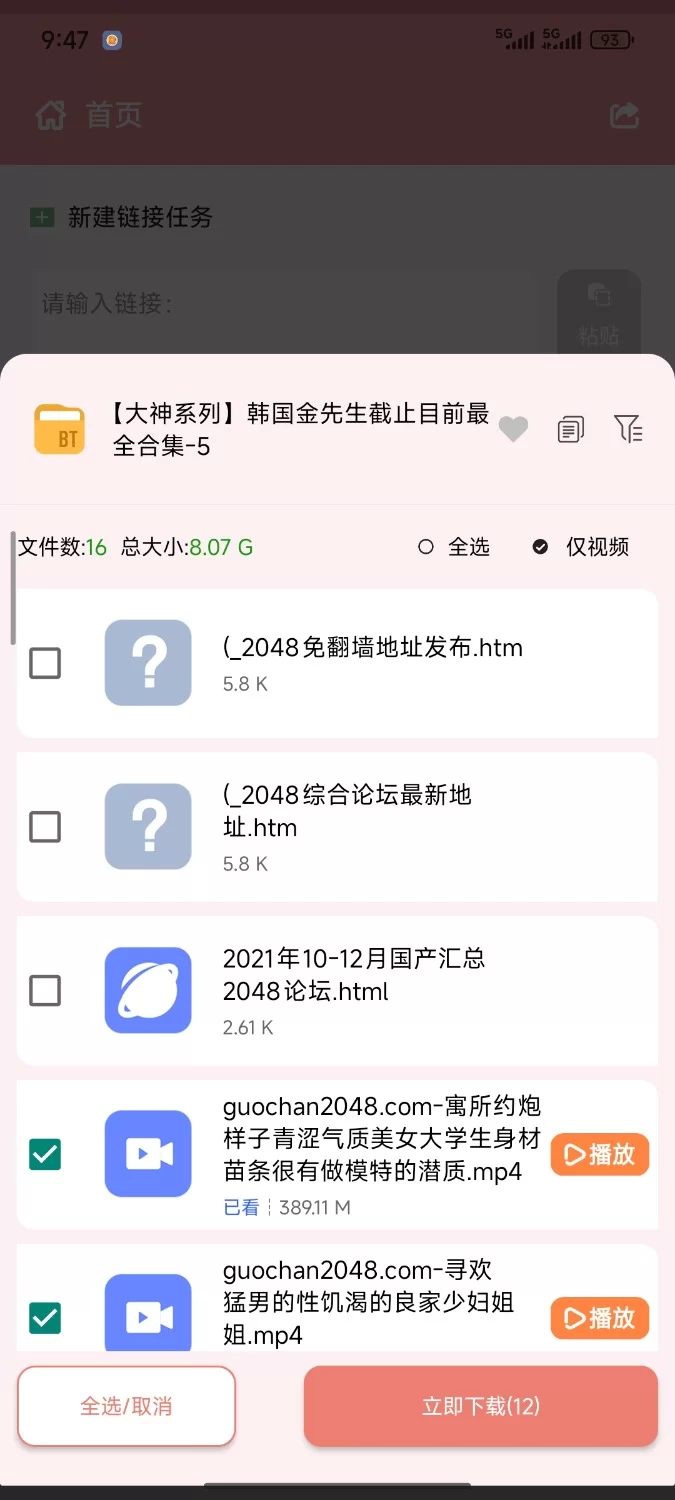Uncheck the video file ending in 姐姐.mp4
This screenshot has height=1500, width=675.
point(45,1318)
